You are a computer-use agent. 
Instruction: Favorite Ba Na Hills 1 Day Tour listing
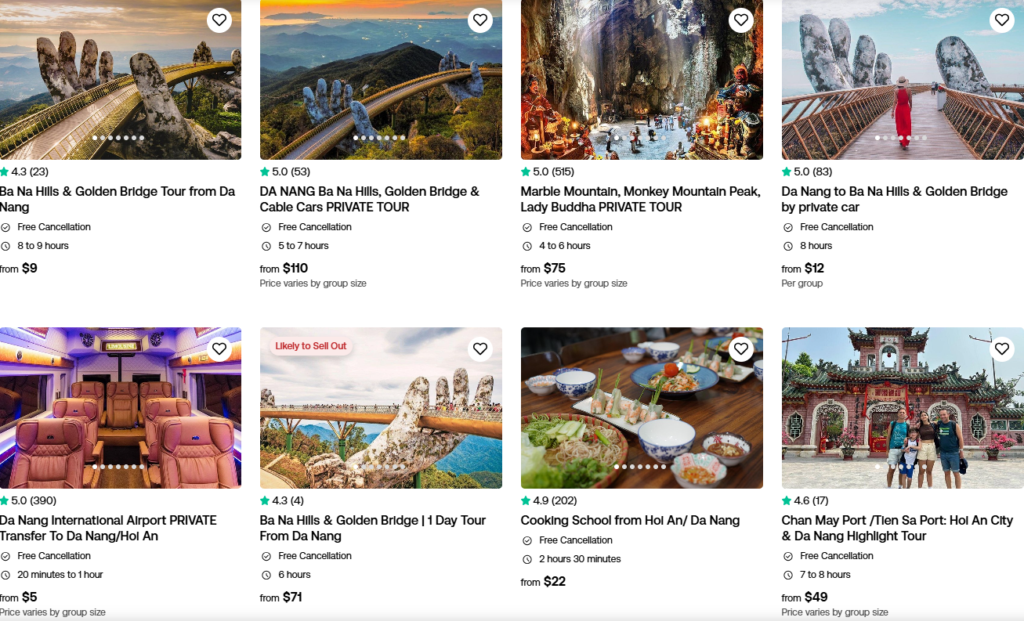(x=480, y=349)
